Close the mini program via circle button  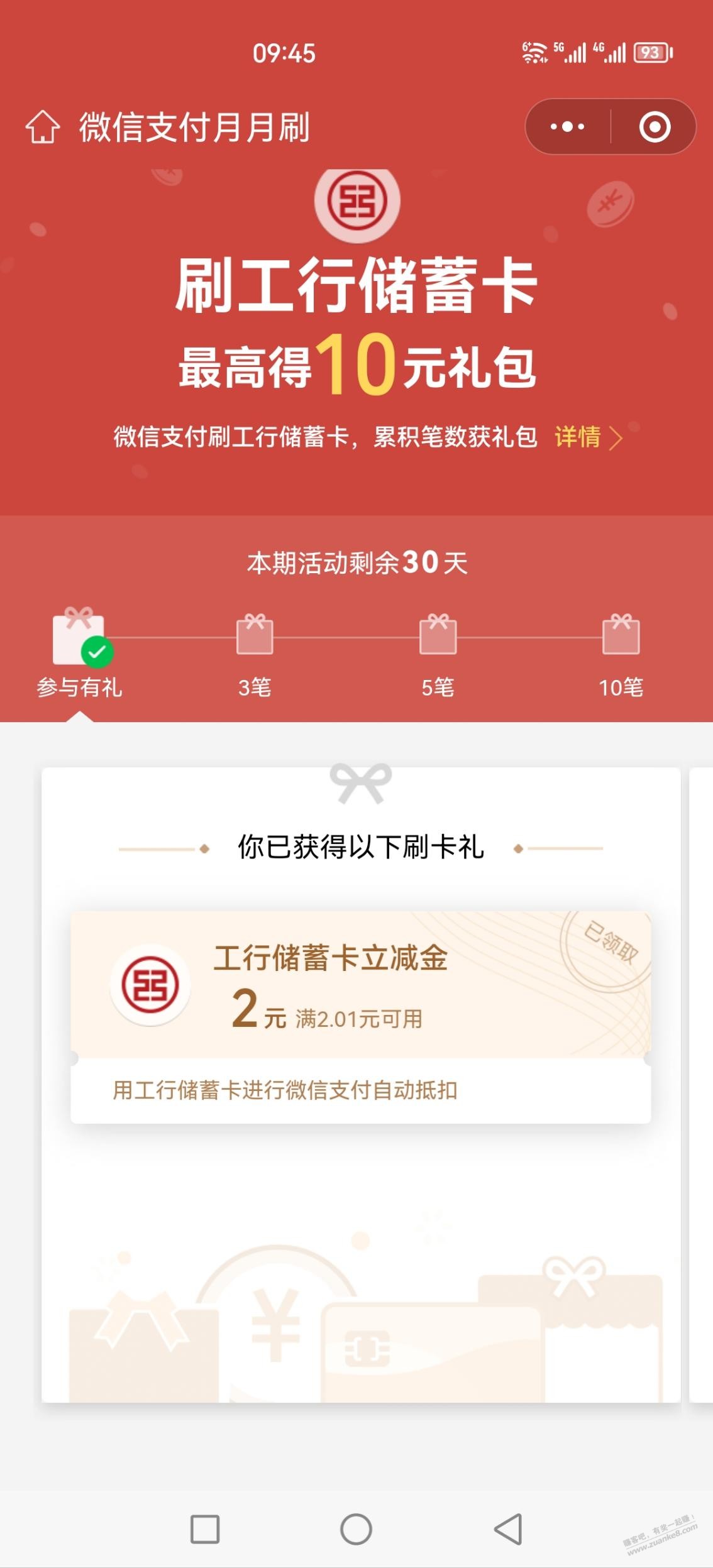click(x=655, y=127)
